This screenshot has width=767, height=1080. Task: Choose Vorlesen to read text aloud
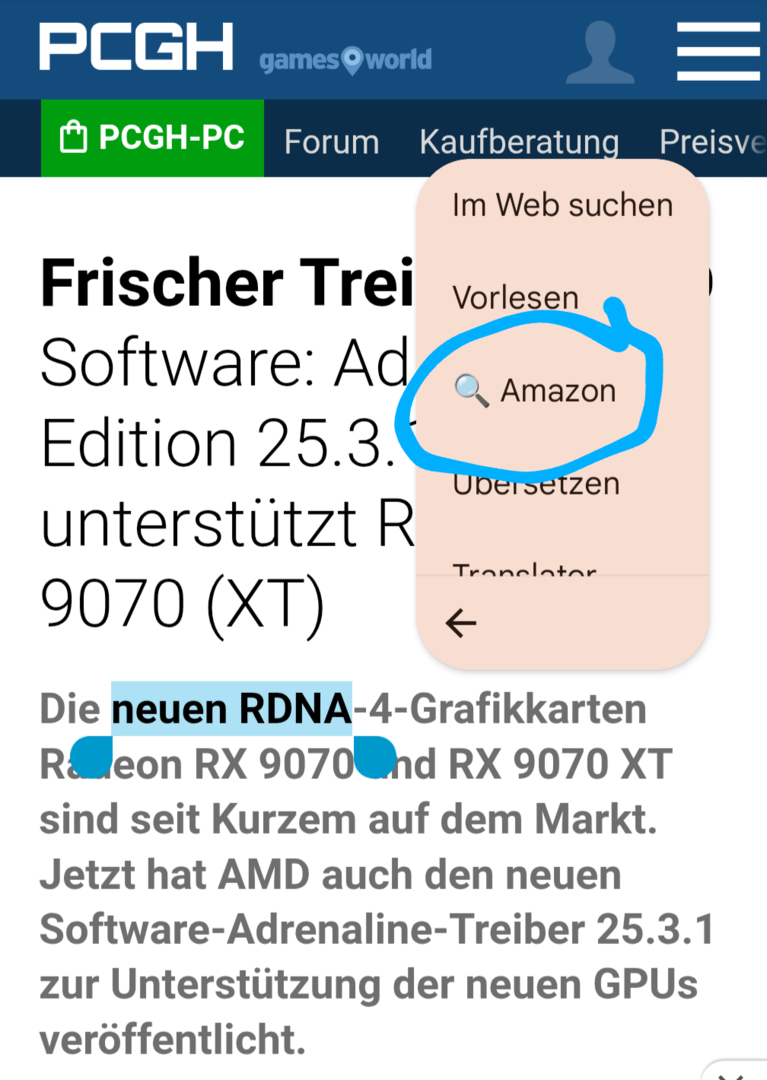515,298
